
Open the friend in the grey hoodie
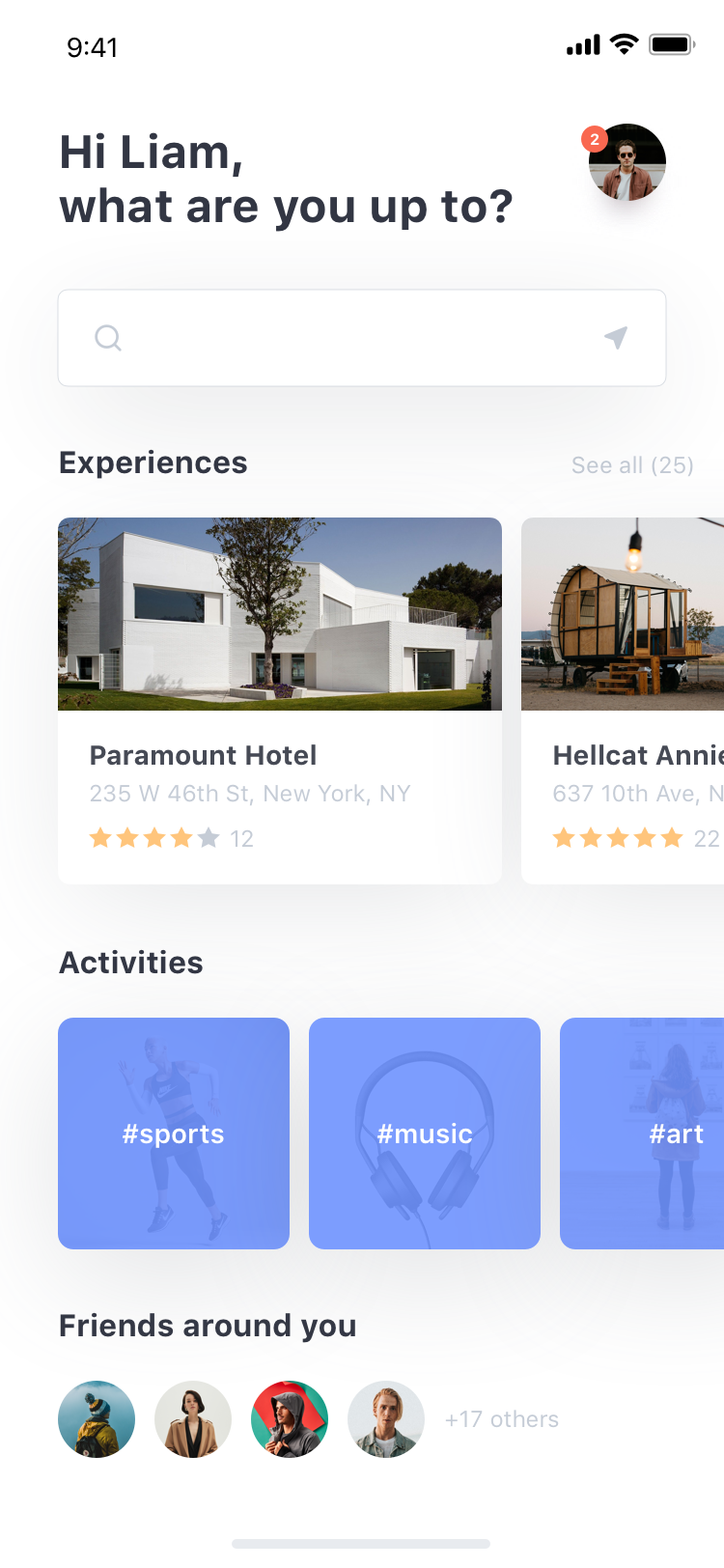[290, 1419]
